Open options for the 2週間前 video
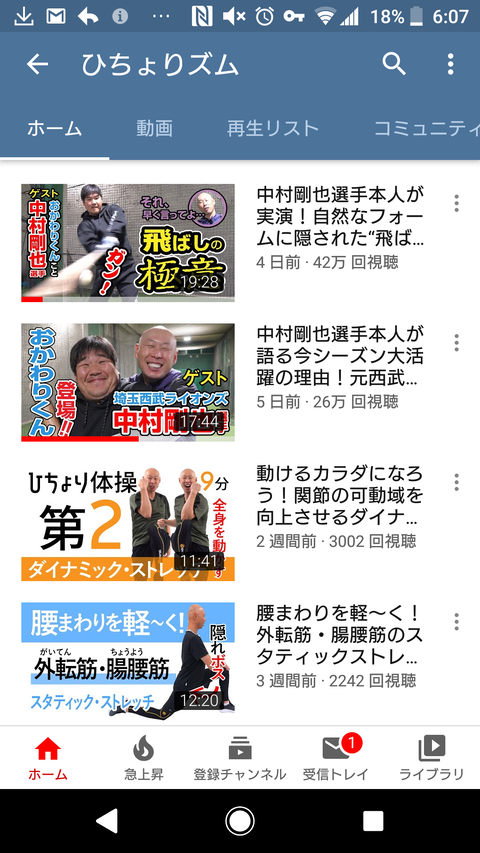The image size is (480, 853). (456, 482)
